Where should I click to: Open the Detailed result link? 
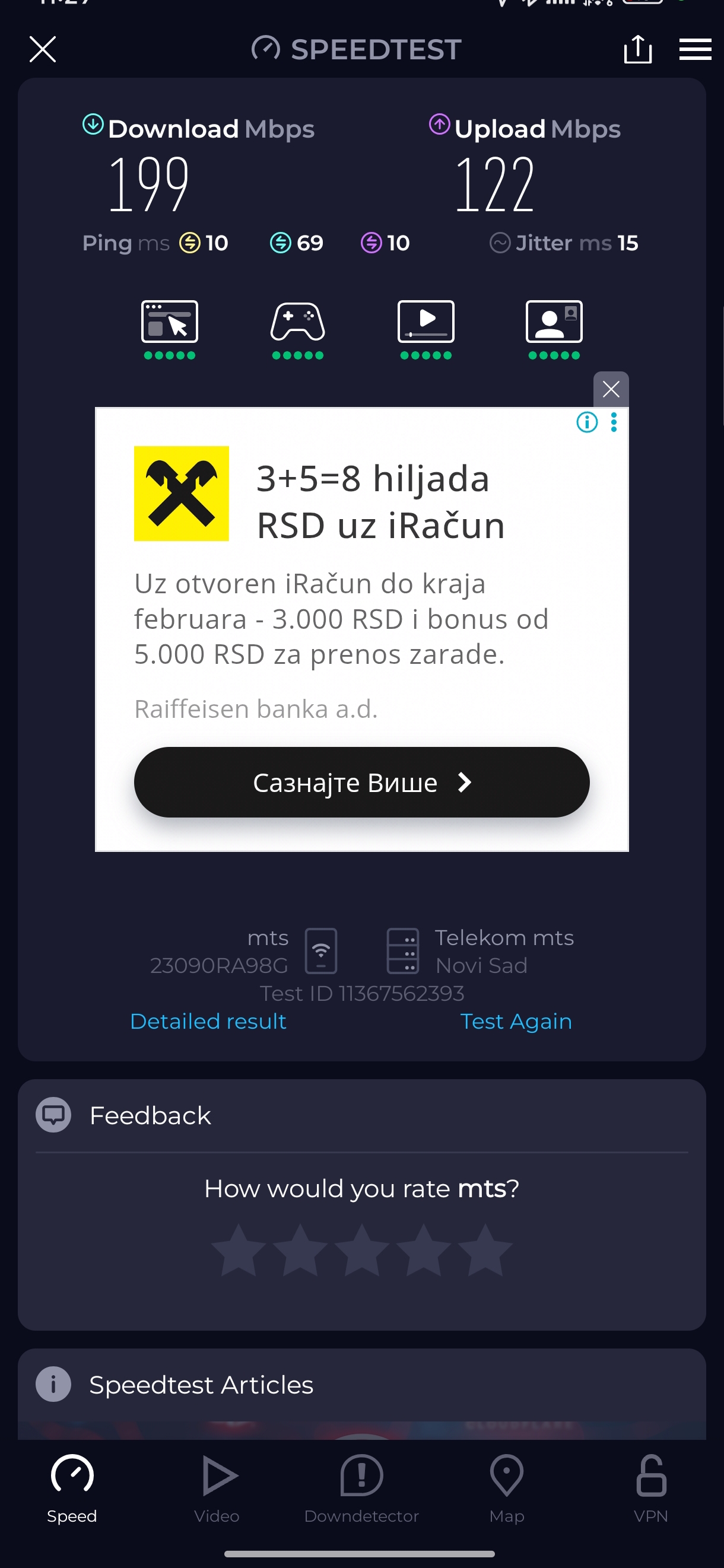click(208, 1021)
